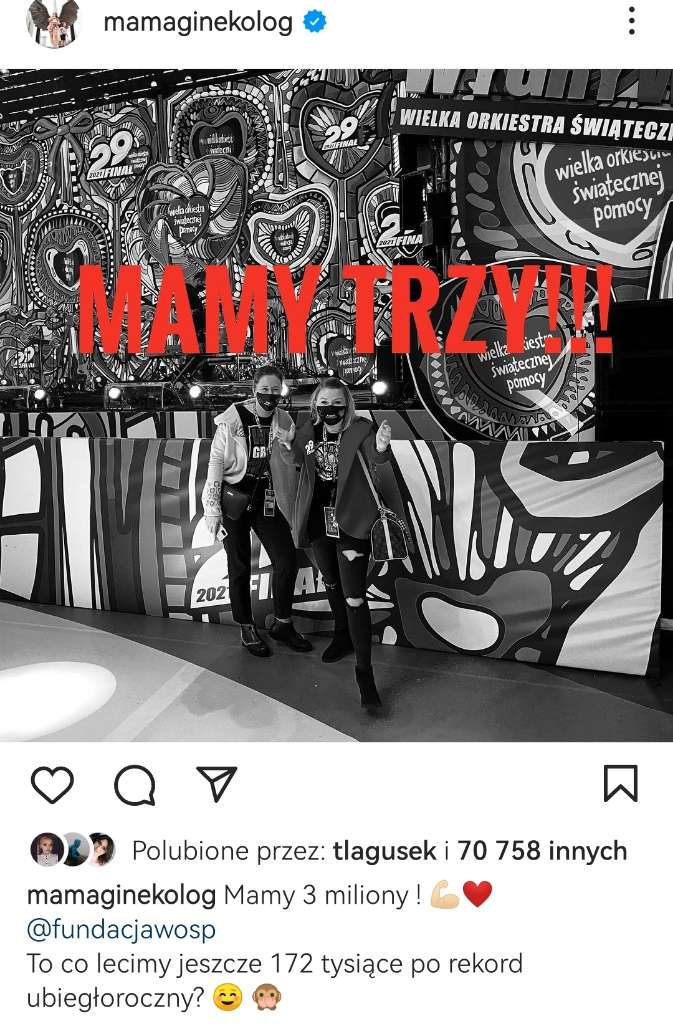Screen dimensions: 673x1024
Task: Open the MAMY TRZY post photo
Action: (x=336, y=405)
